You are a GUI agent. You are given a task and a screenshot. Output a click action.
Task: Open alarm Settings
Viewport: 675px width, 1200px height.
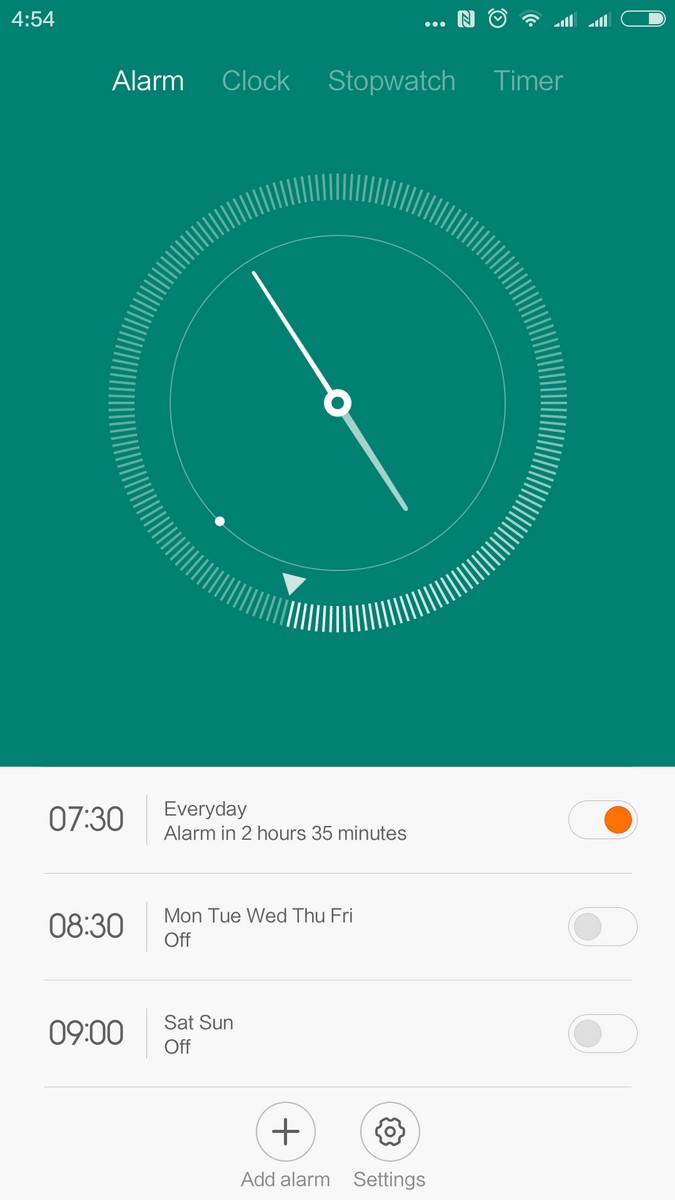pos(389,1132)
